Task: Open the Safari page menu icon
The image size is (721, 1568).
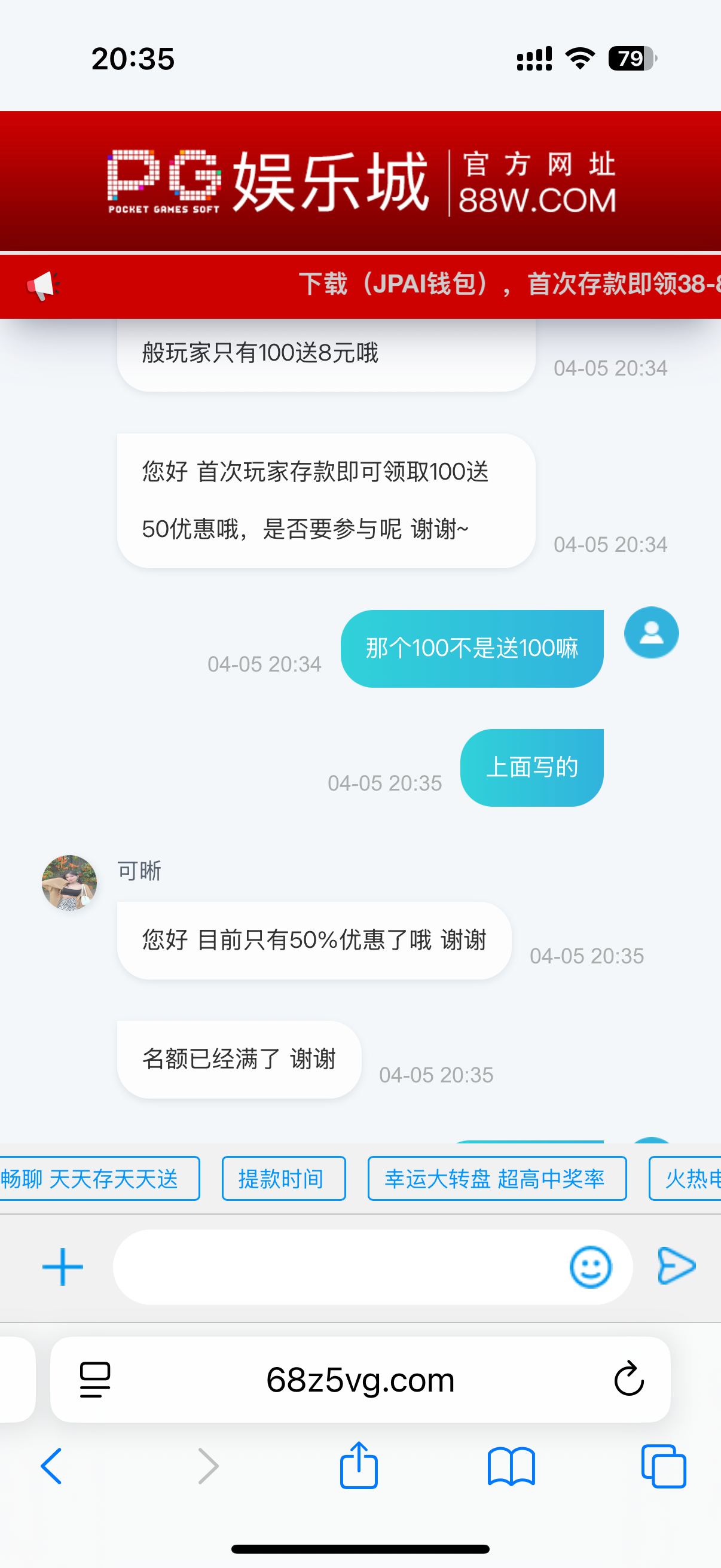Action: pos(95,1379)
